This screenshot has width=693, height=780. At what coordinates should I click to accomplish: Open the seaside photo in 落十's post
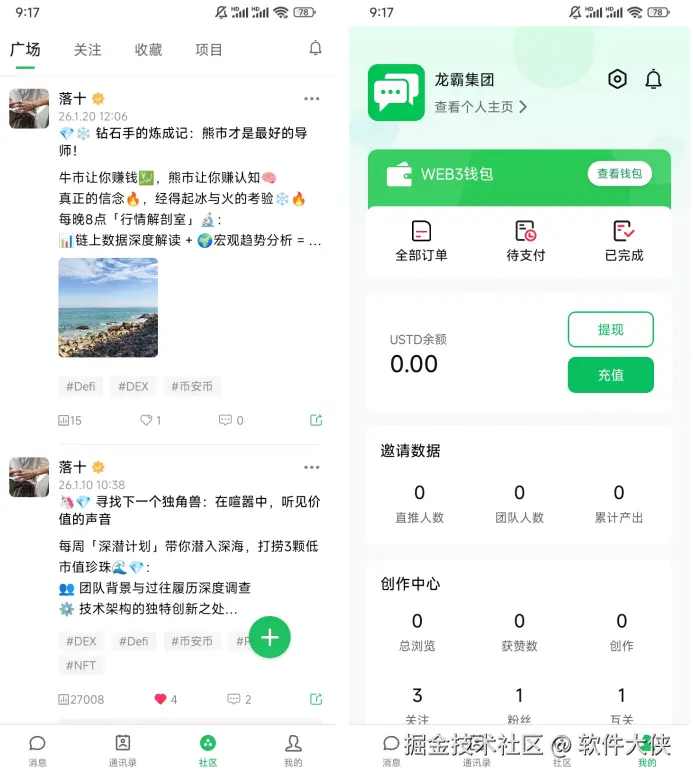click(x=108, y=307)
